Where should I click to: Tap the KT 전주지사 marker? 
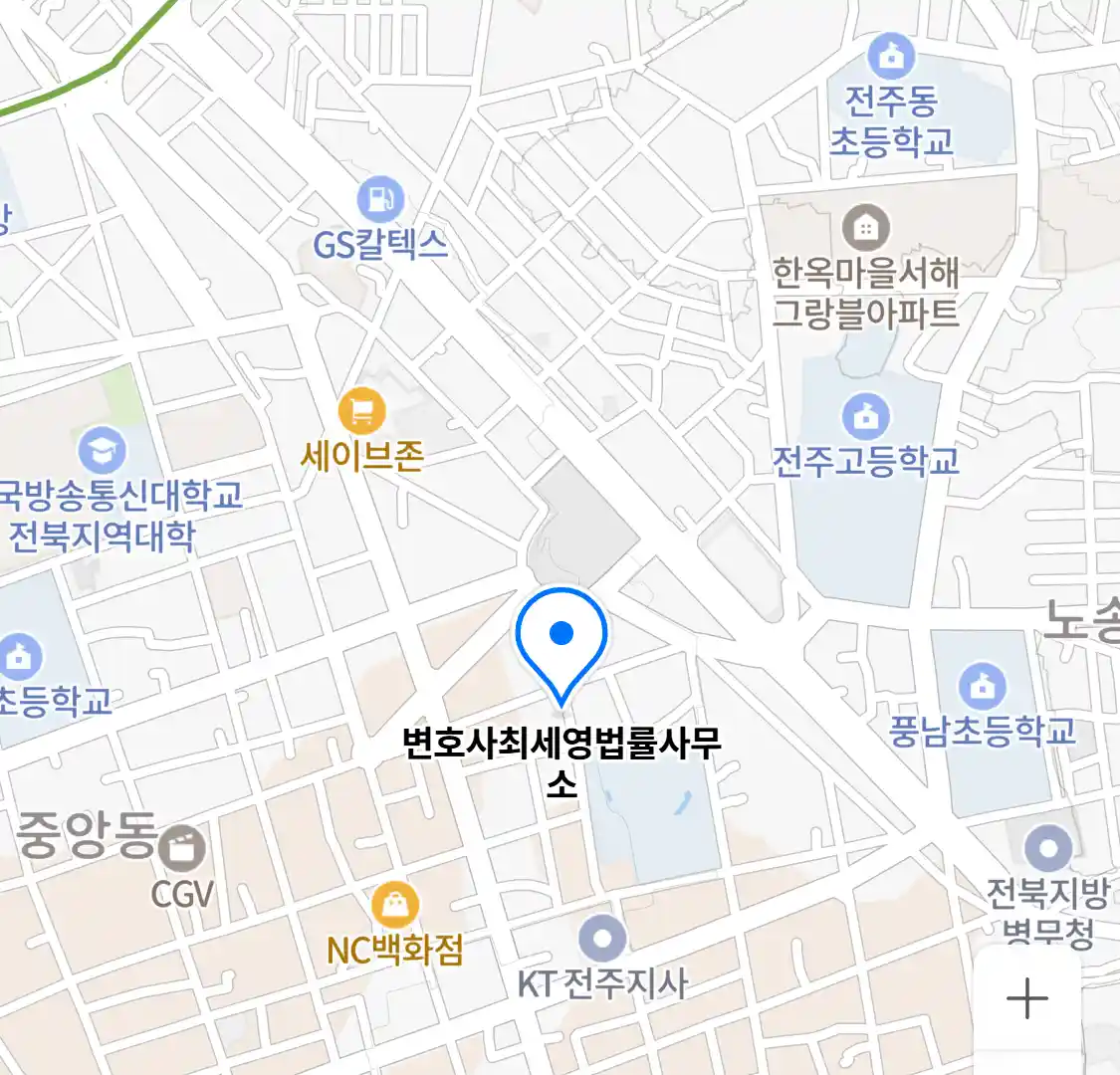[x=601, y=940]
